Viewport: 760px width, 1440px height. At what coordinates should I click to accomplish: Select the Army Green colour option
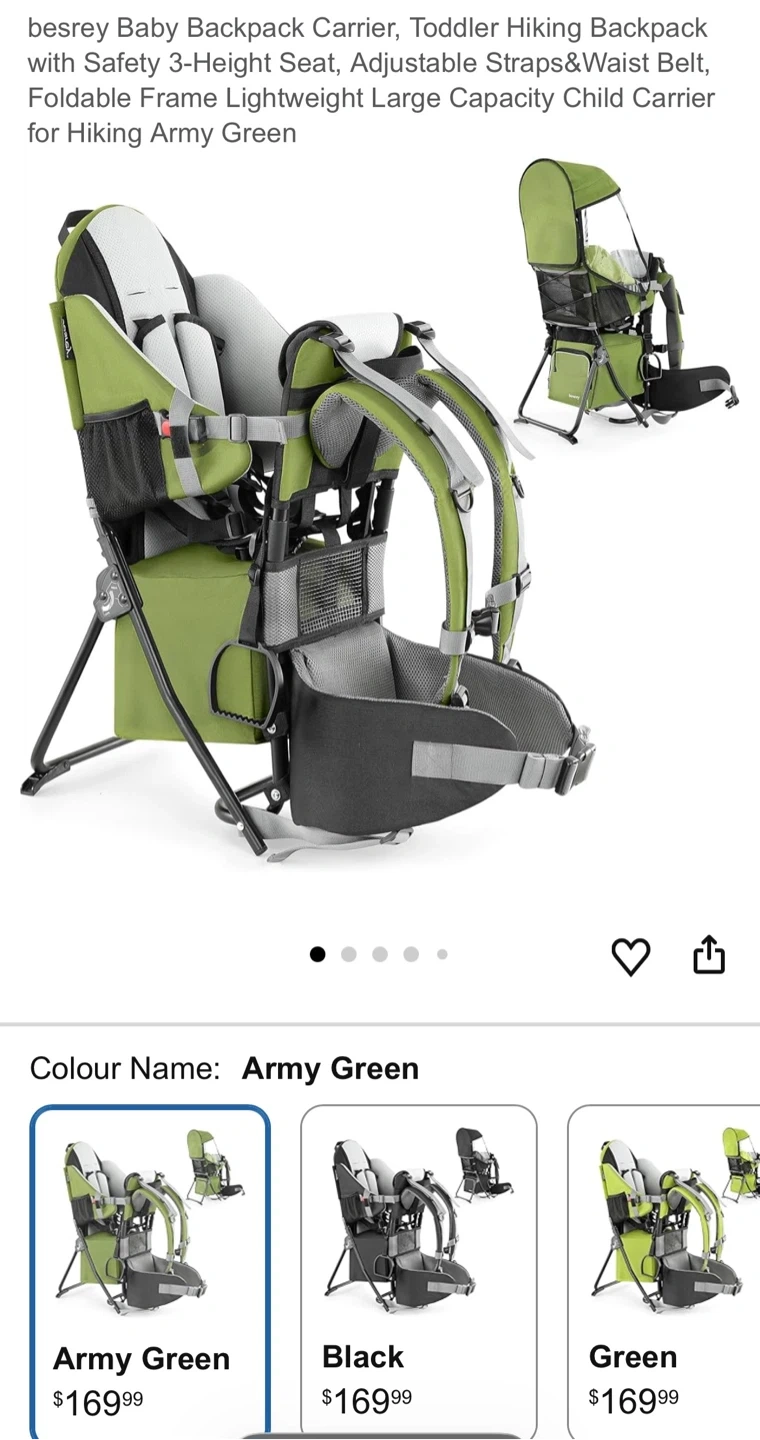click(x=150, y=1272)
